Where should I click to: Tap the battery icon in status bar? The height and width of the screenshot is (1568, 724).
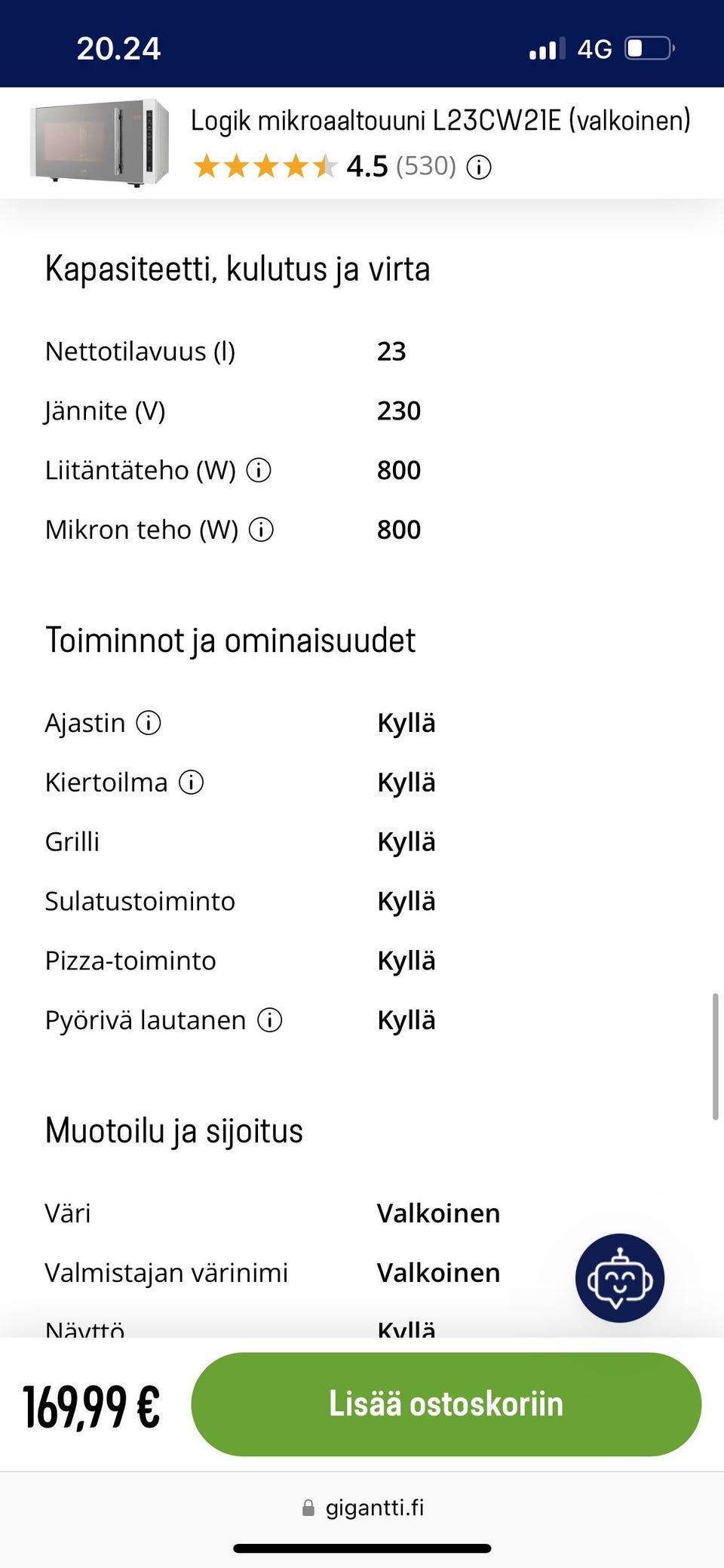647,48
